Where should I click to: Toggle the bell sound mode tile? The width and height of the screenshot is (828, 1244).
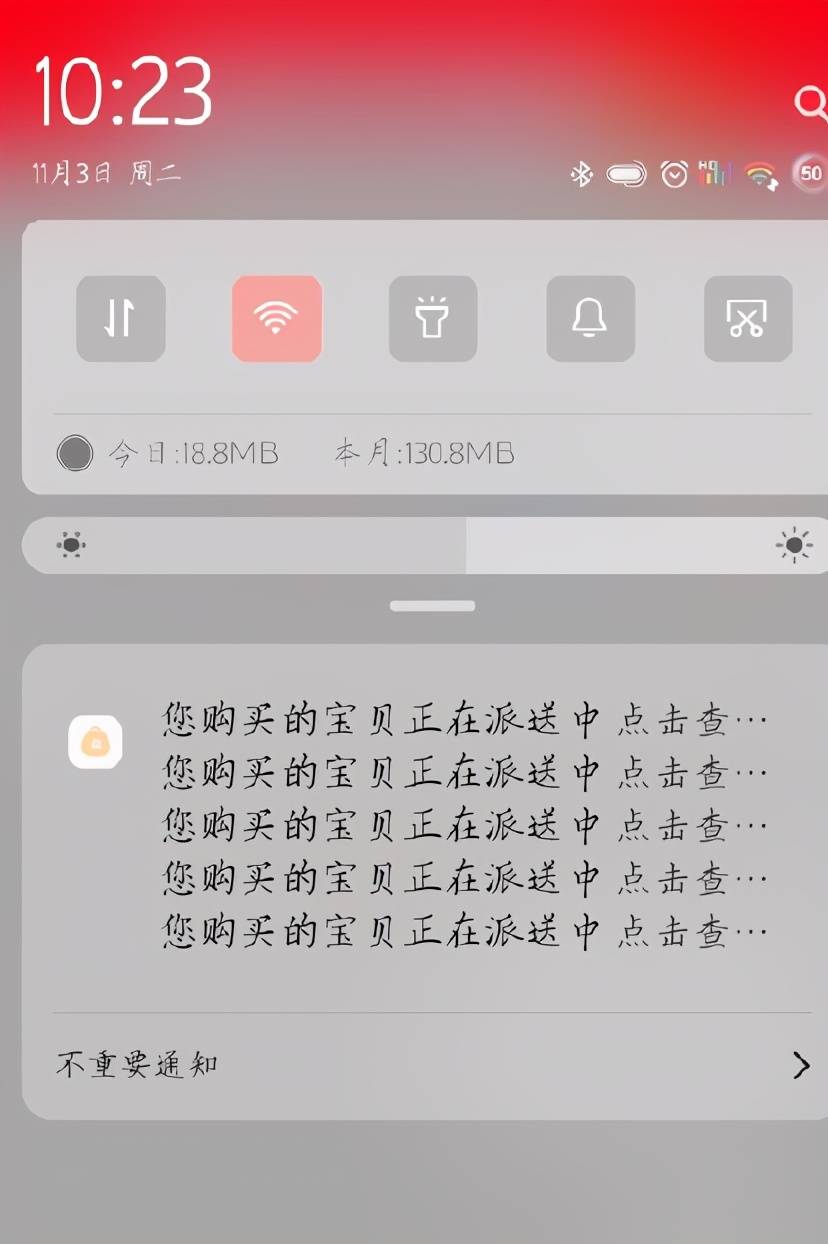tap(590, 318)
